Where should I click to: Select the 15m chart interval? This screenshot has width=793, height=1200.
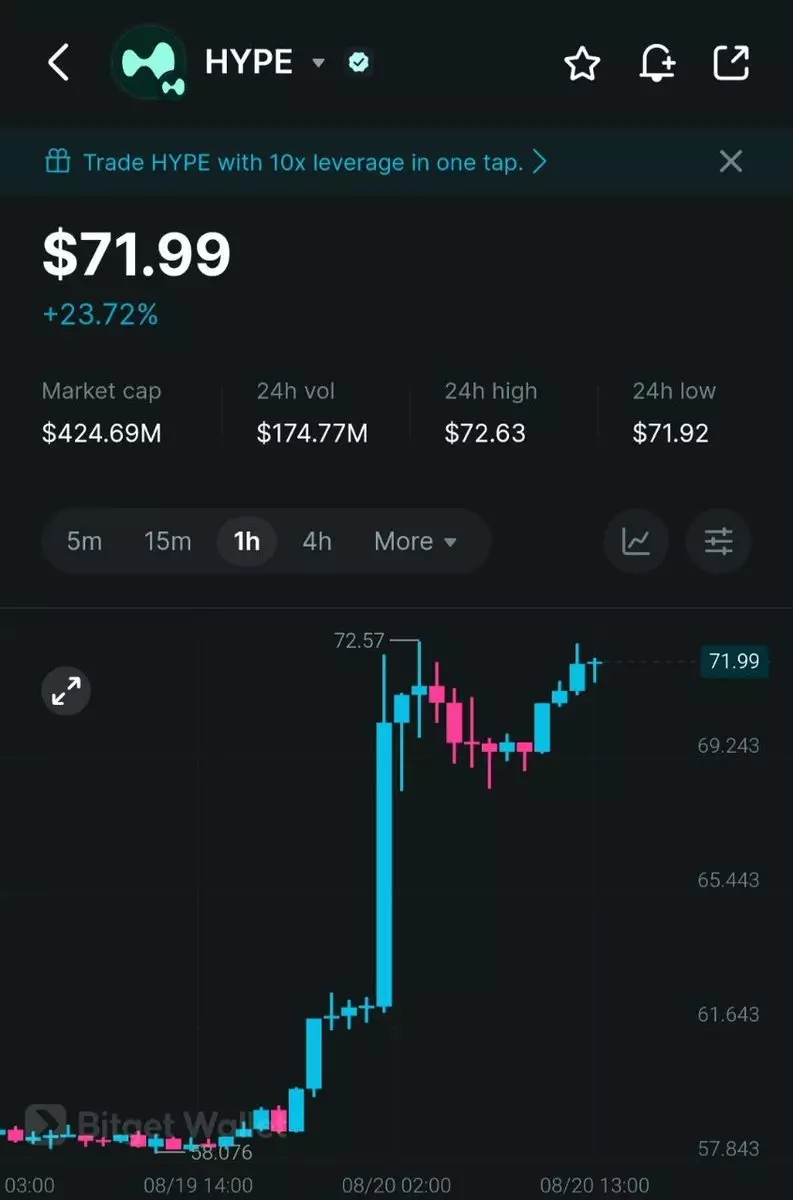coord(167,541)
